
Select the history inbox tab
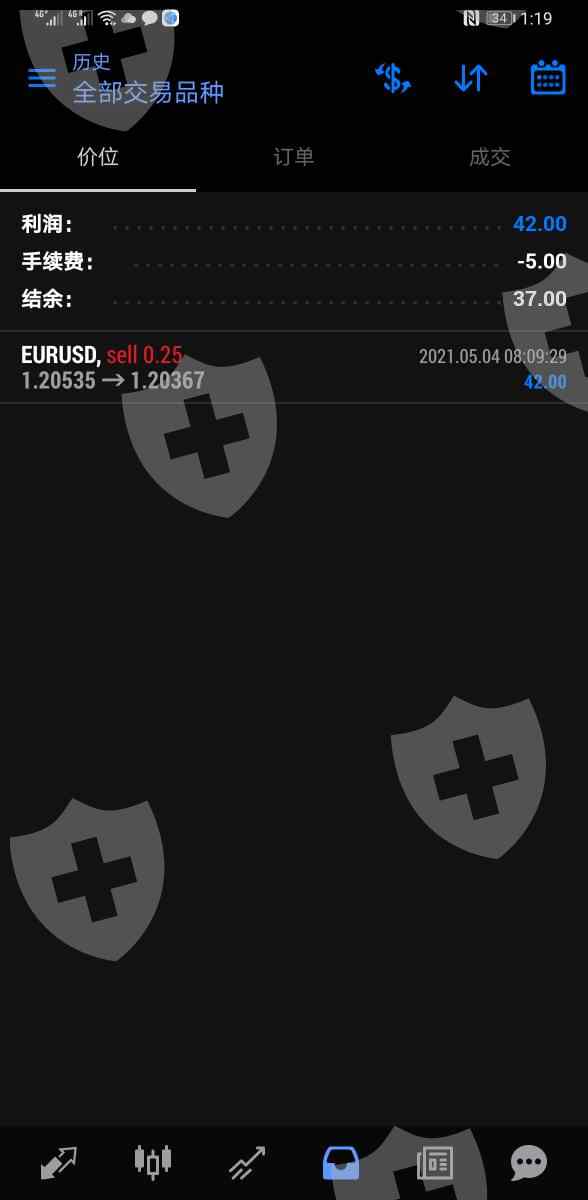(x=341, y=1162)
